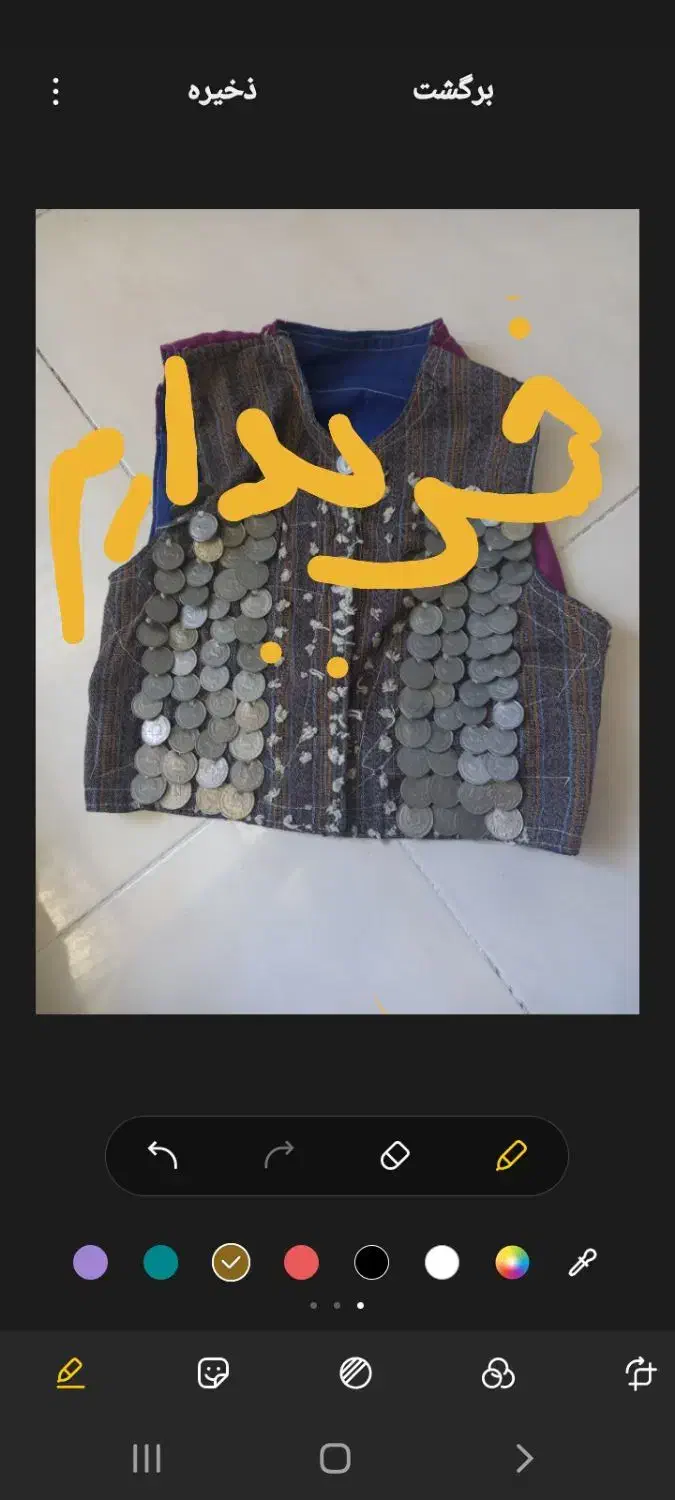Open the three-dot overflow menu

[x=56, y=92]
